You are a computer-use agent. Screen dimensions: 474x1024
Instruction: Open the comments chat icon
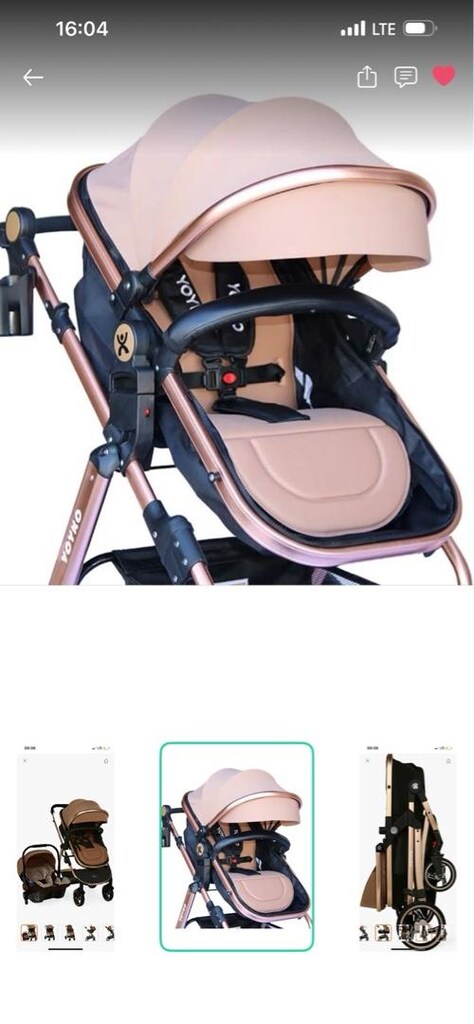[405, 77]
